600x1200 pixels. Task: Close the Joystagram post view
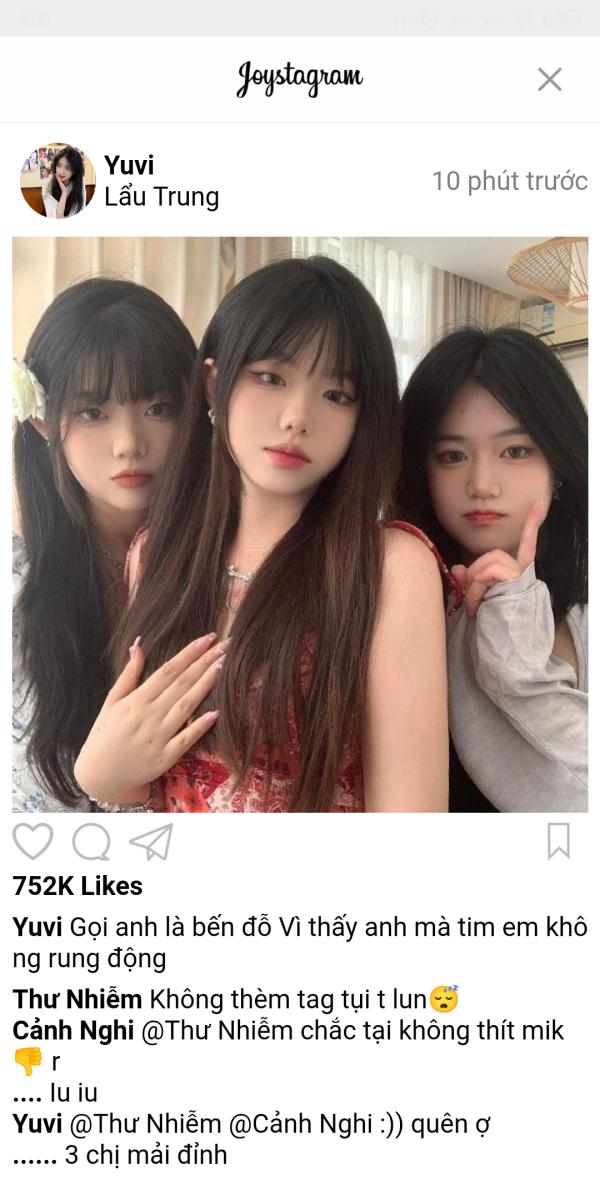[x=550, y=79]
